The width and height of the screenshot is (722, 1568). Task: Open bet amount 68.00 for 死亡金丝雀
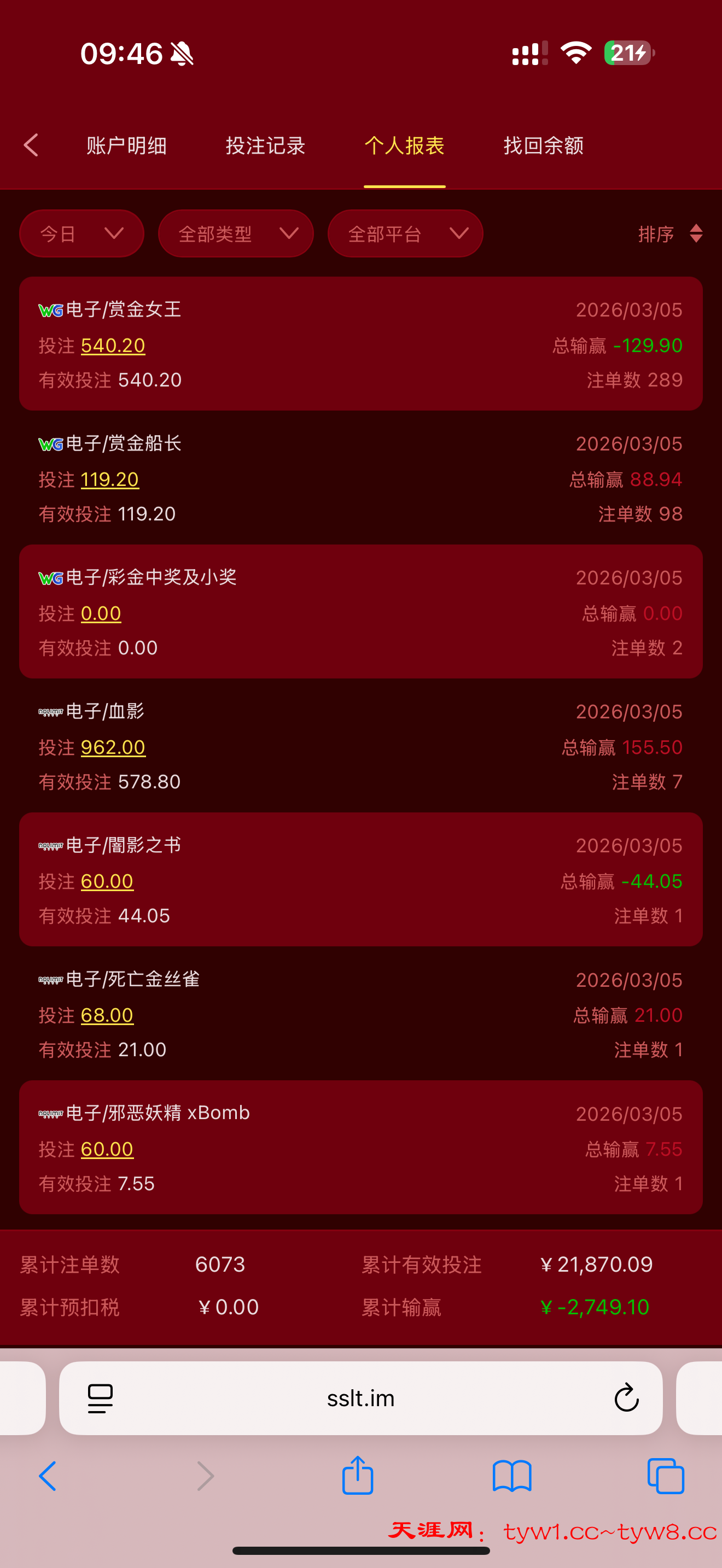pos(107,1015)
